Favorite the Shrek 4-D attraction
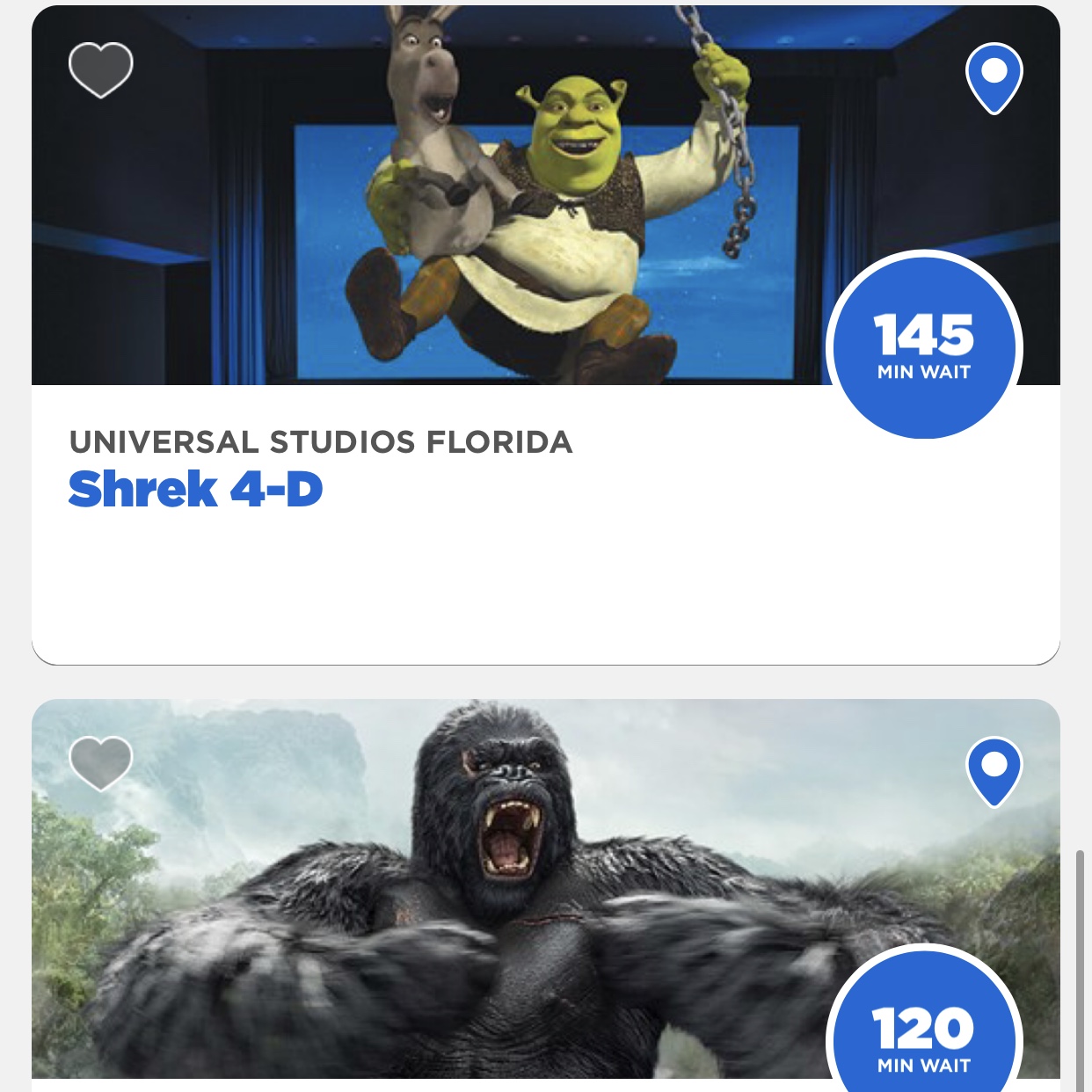This screenshot has height=1092, width=1092. [x=101, y=69]
